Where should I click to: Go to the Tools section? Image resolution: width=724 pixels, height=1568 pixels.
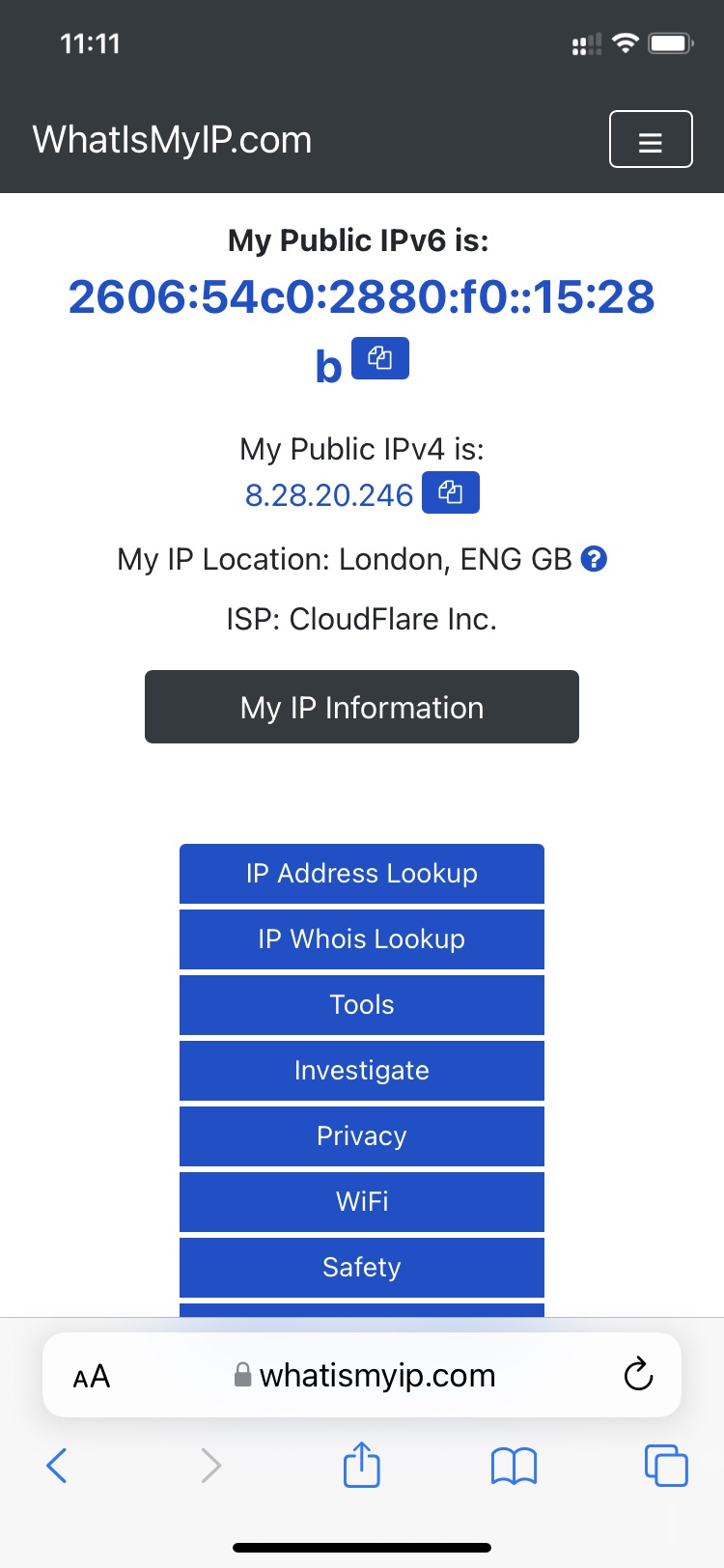point(362,1005)
